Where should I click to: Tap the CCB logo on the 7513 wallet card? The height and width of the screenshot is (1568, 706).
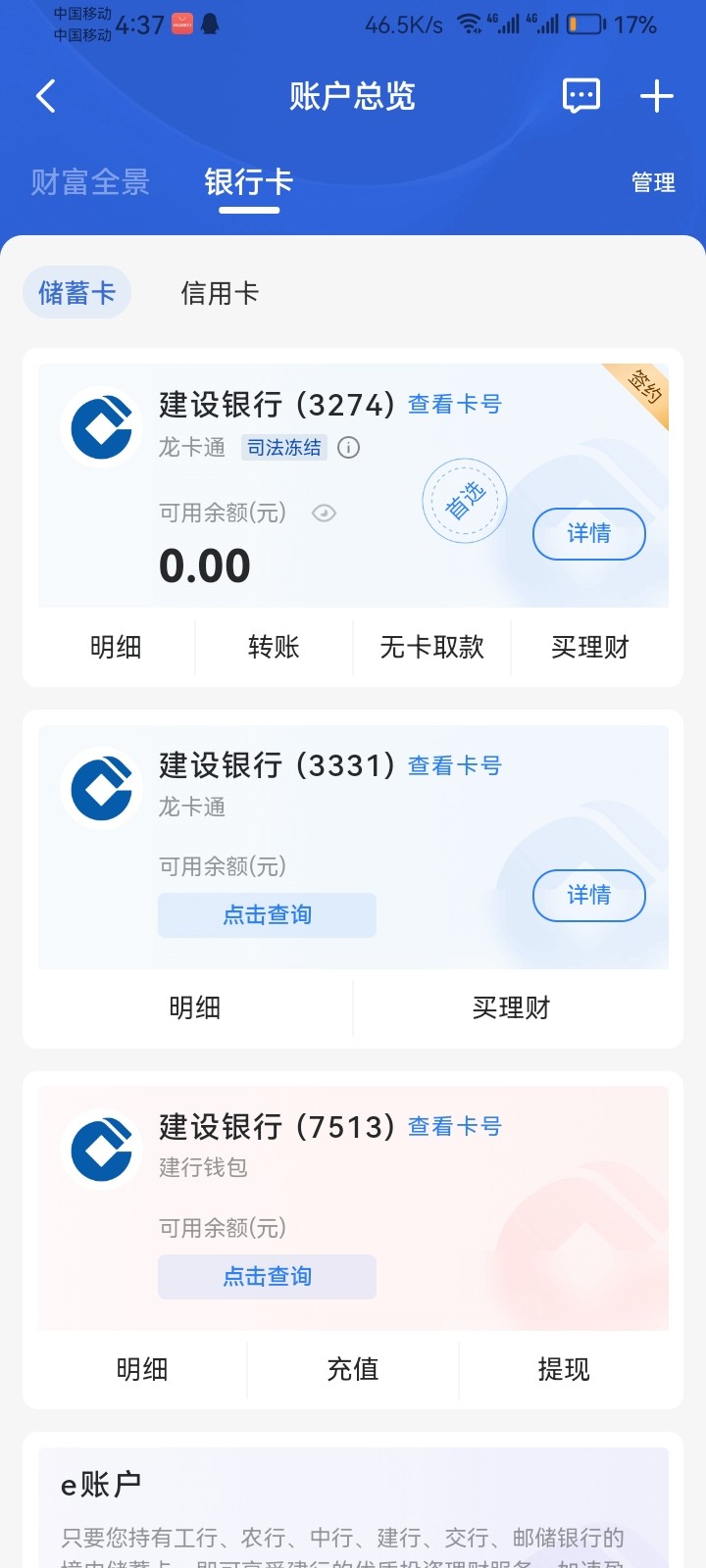tap(99, 1149)
